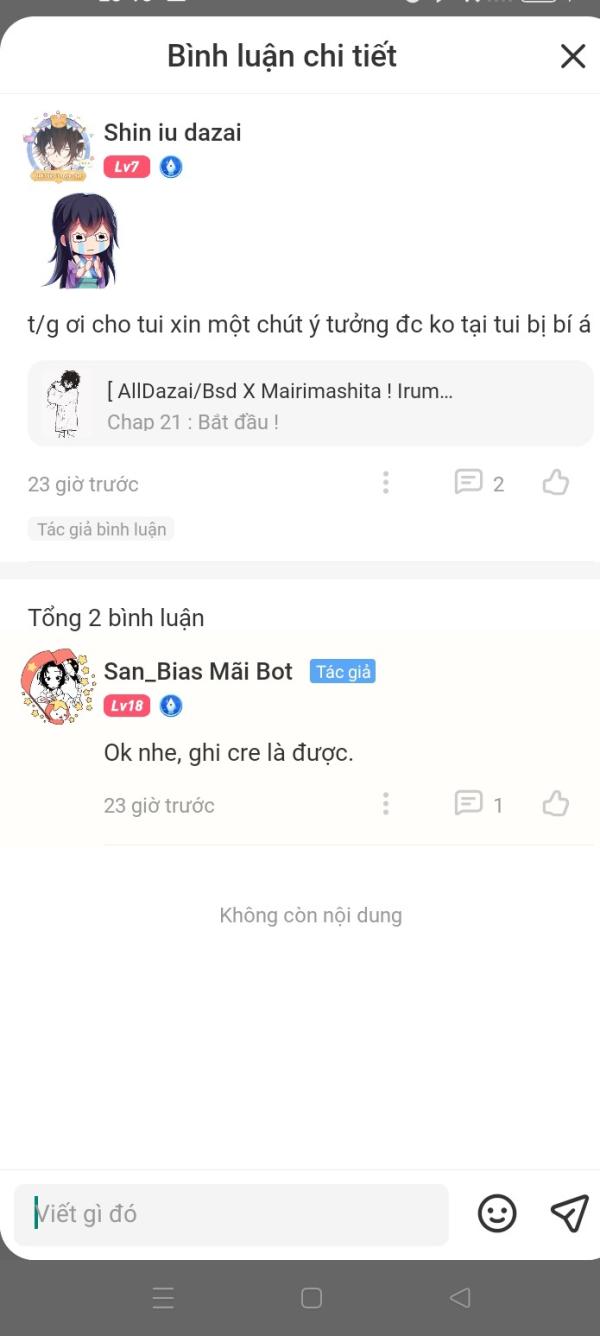Like San_Bias Mãi Bot's reply
This screenshot has width=600, height=1336.
pyautogui.click(x=555, y=803)
